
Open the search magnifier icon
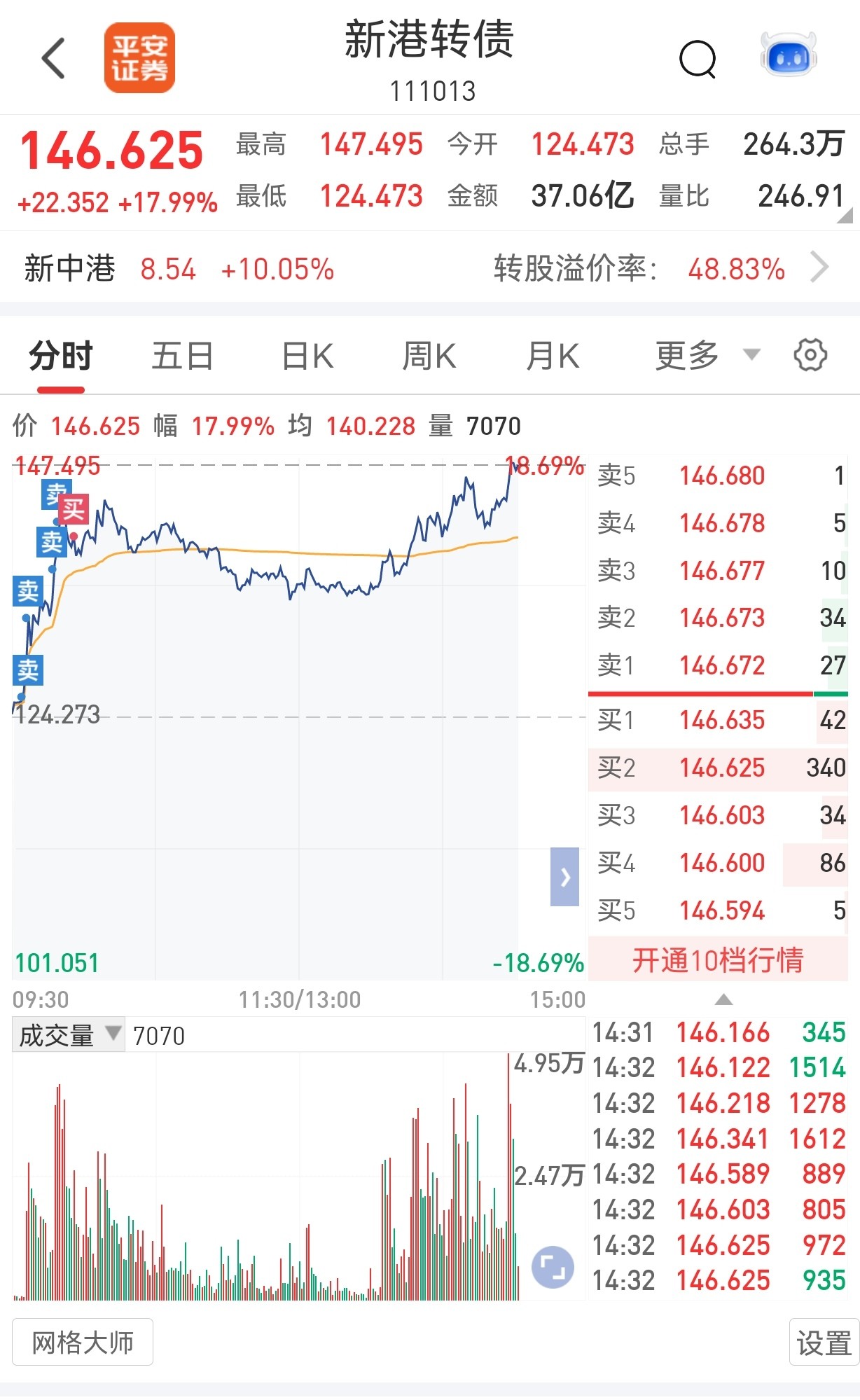[x=698, y=59]
